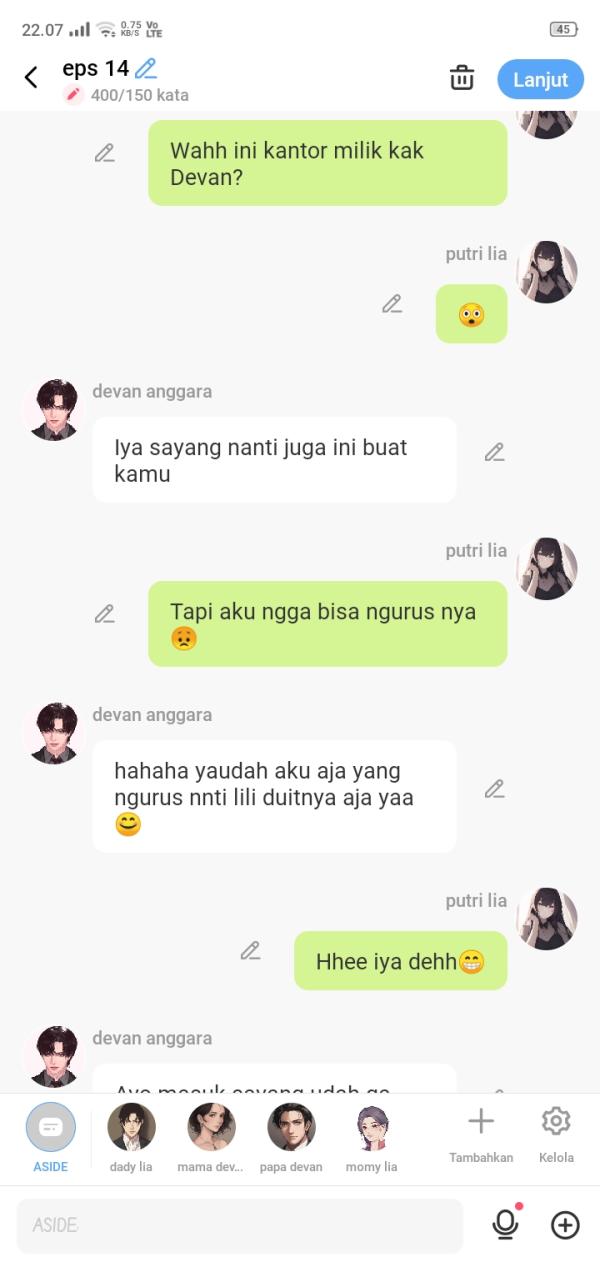
Task: Edit the message "Hhee iya dehh"
Action: [x=251, y=951]
